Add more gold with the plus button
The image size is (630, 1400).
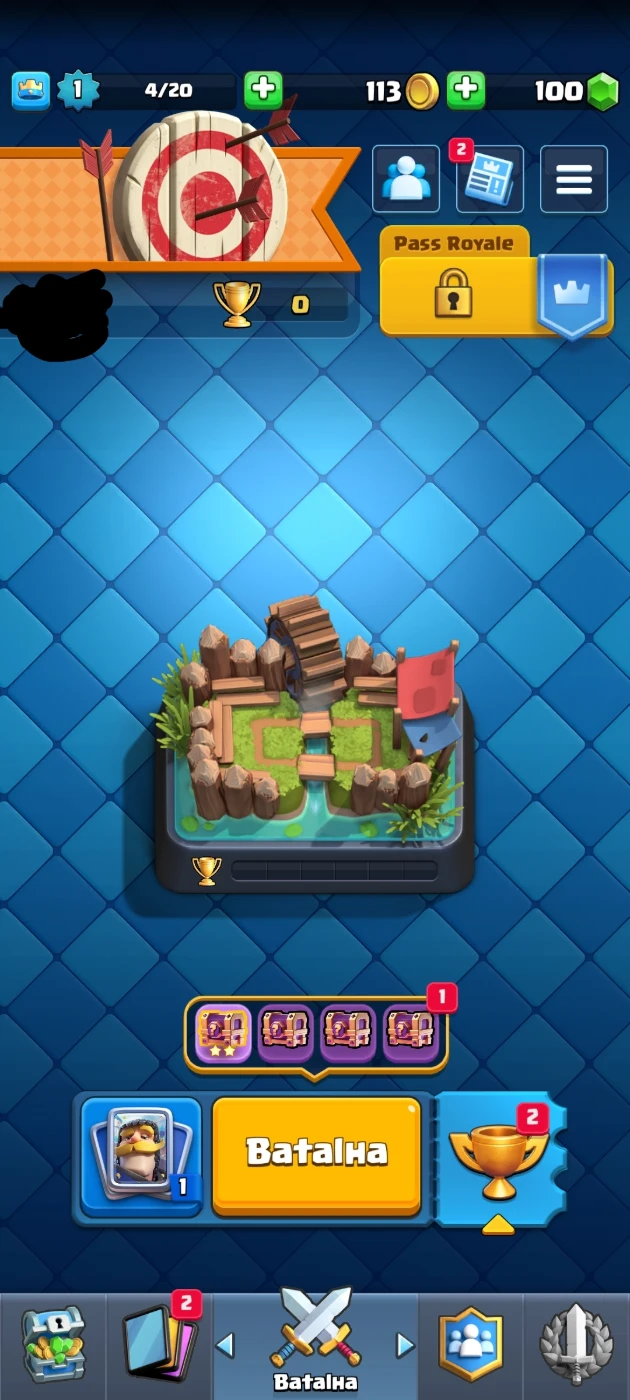pyautogui.click(x=263, y=91)
